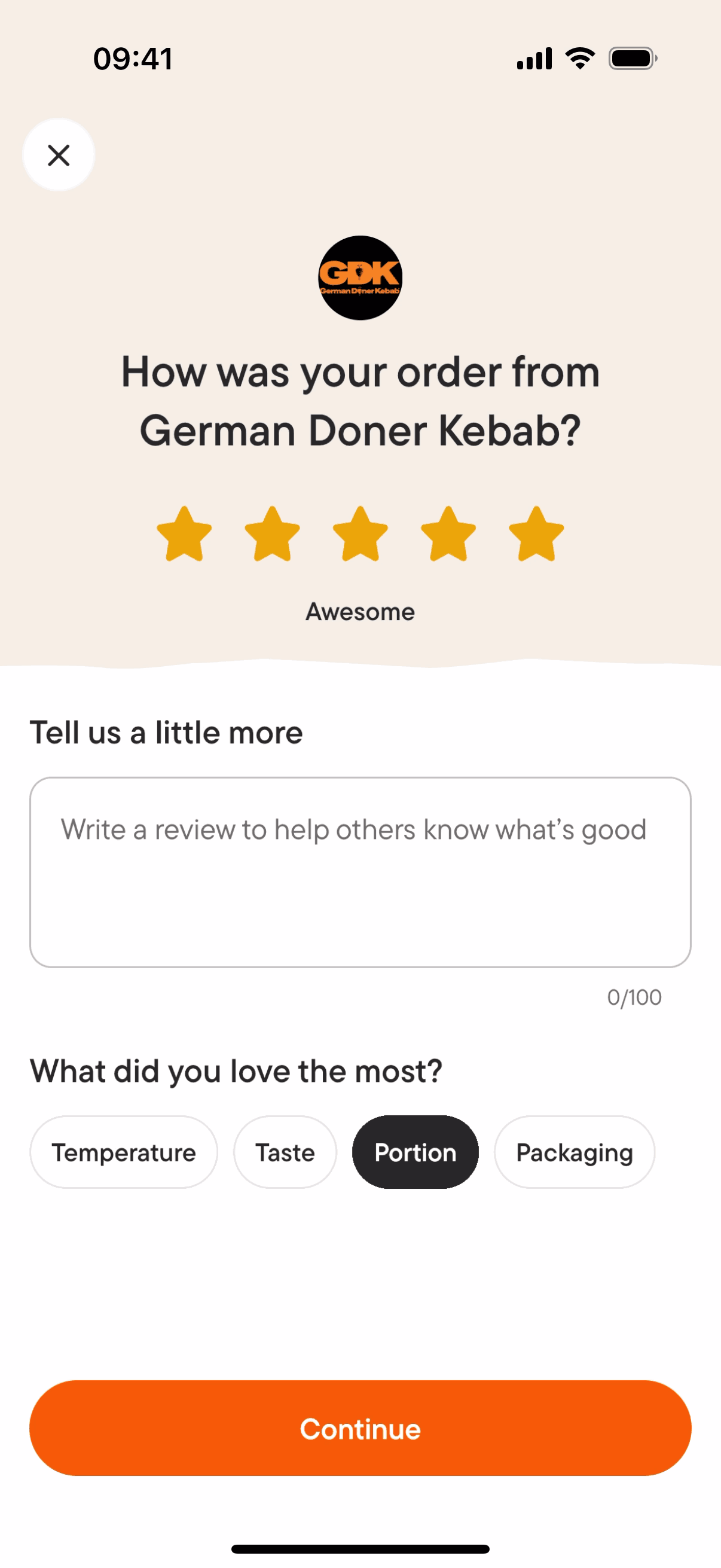Select the third star rating
The image size is (721, 1568).
[360, 534]
